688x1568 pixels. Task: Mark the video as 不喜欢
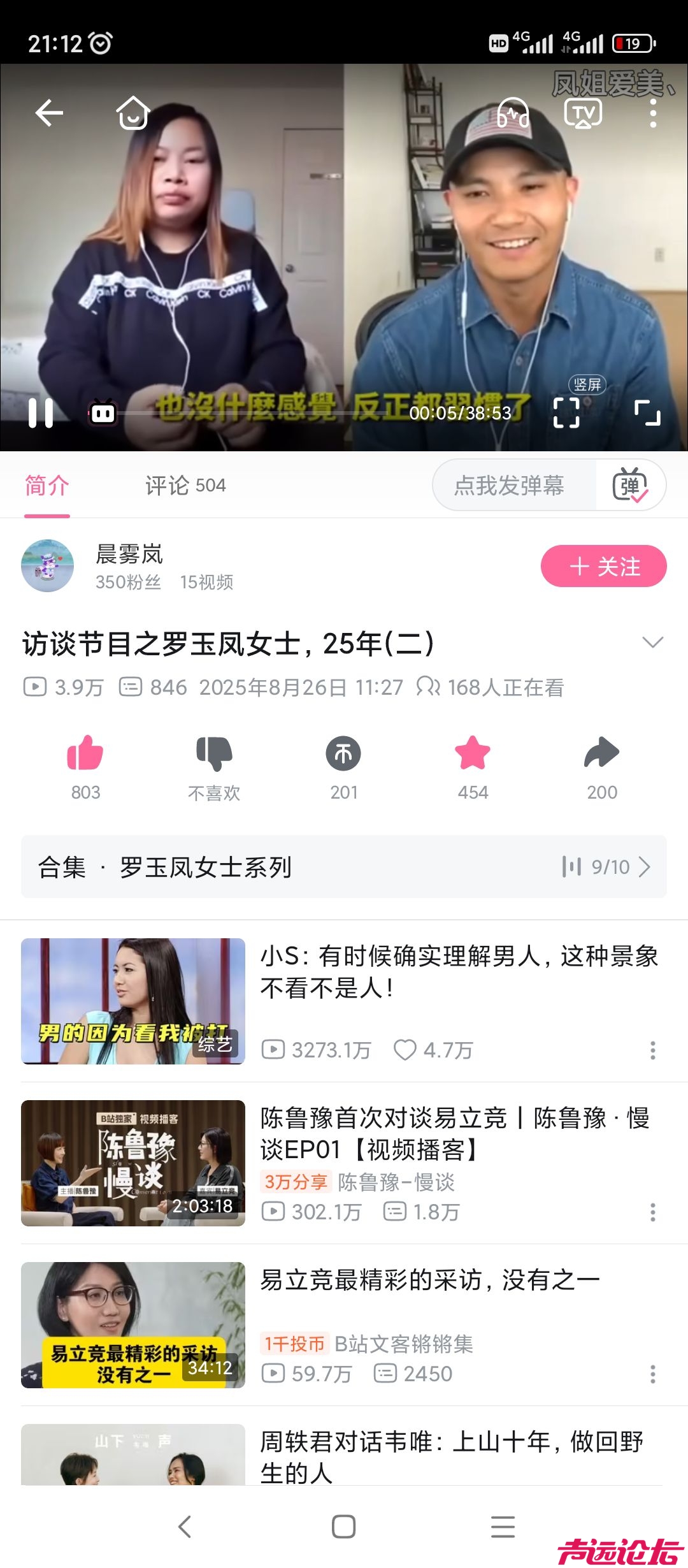point(214,753)
